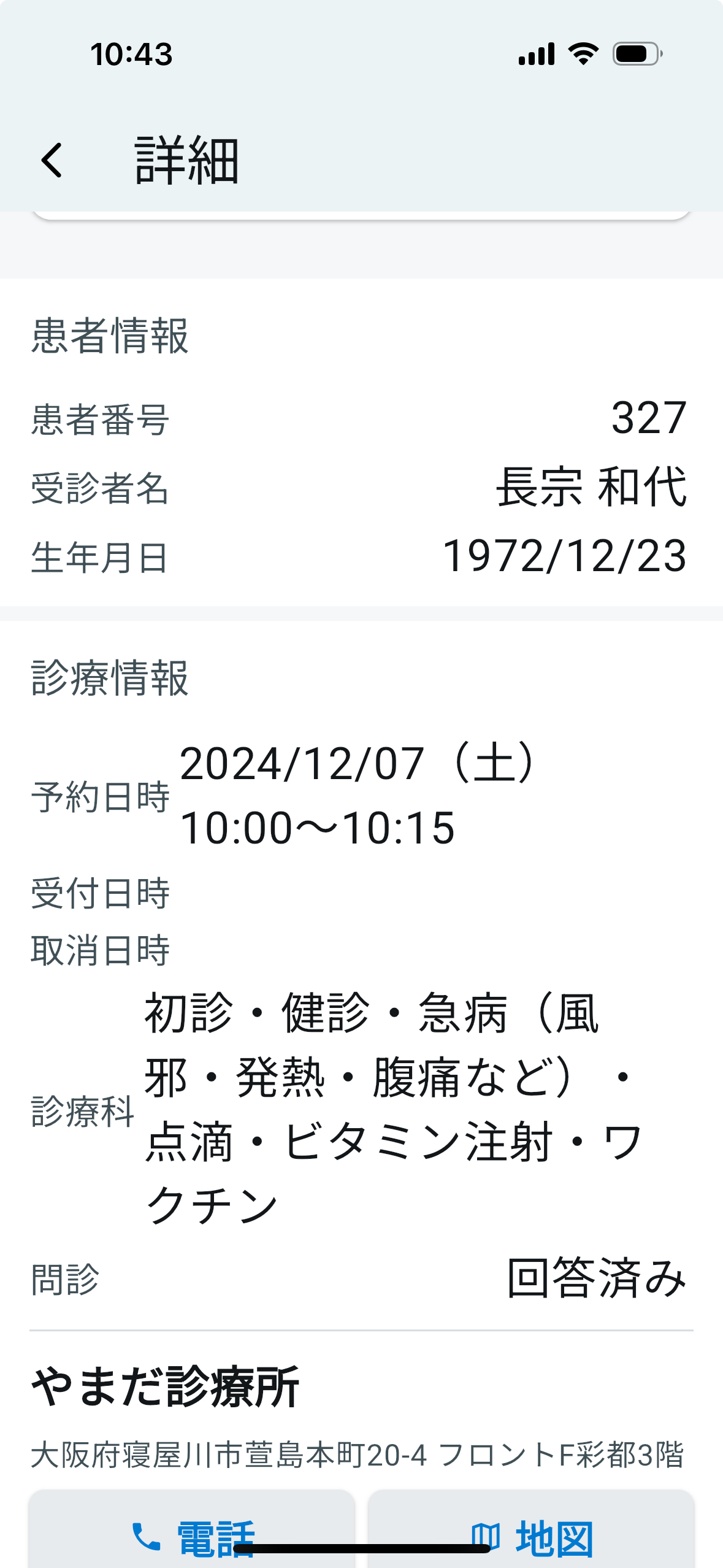
Task: Call the clinic with the 電話 button
Action: pos(192,1529)
